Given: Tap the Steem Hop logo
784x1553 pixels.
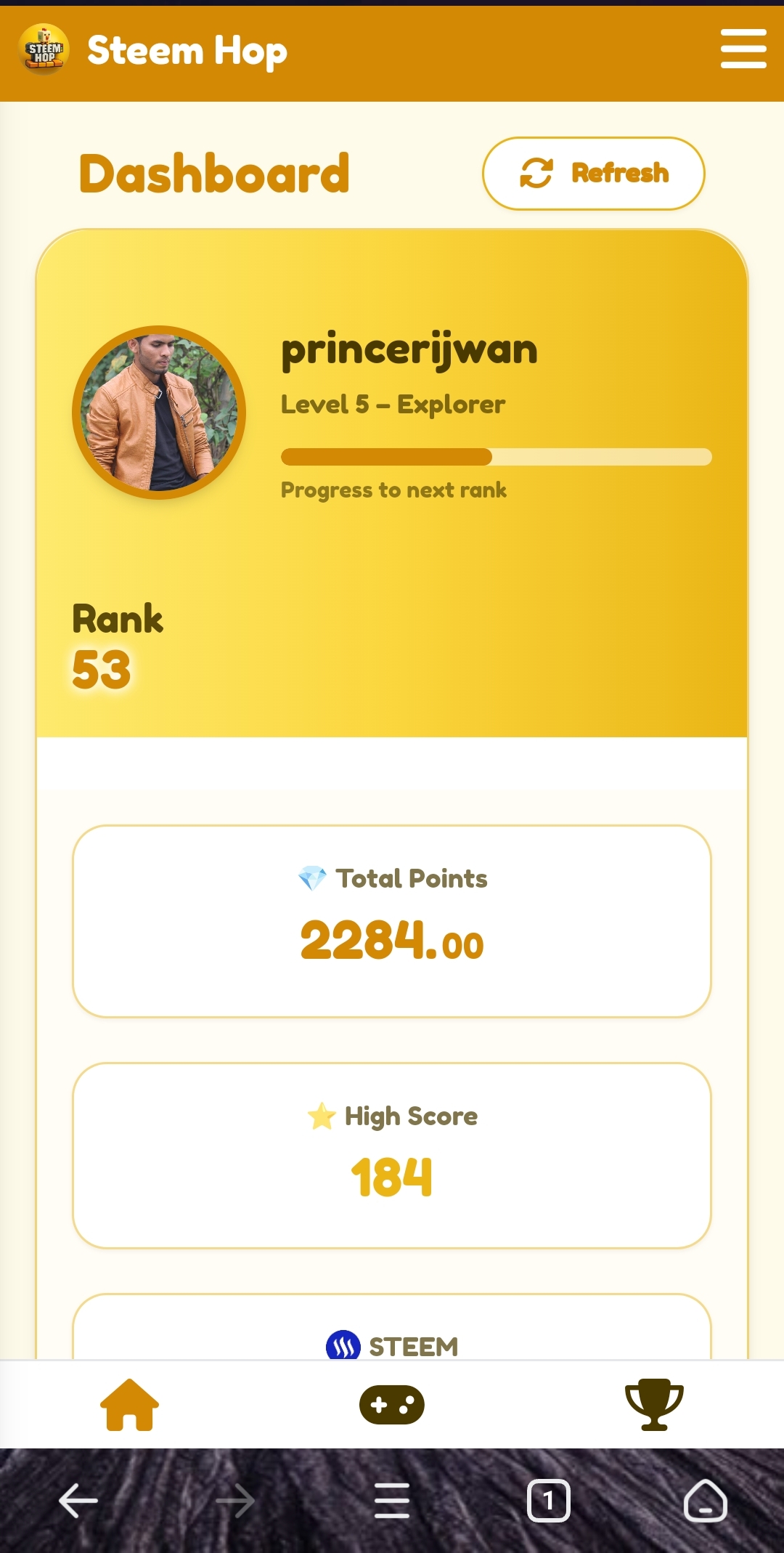Looking at the screenshot, I should coord(44,50).
